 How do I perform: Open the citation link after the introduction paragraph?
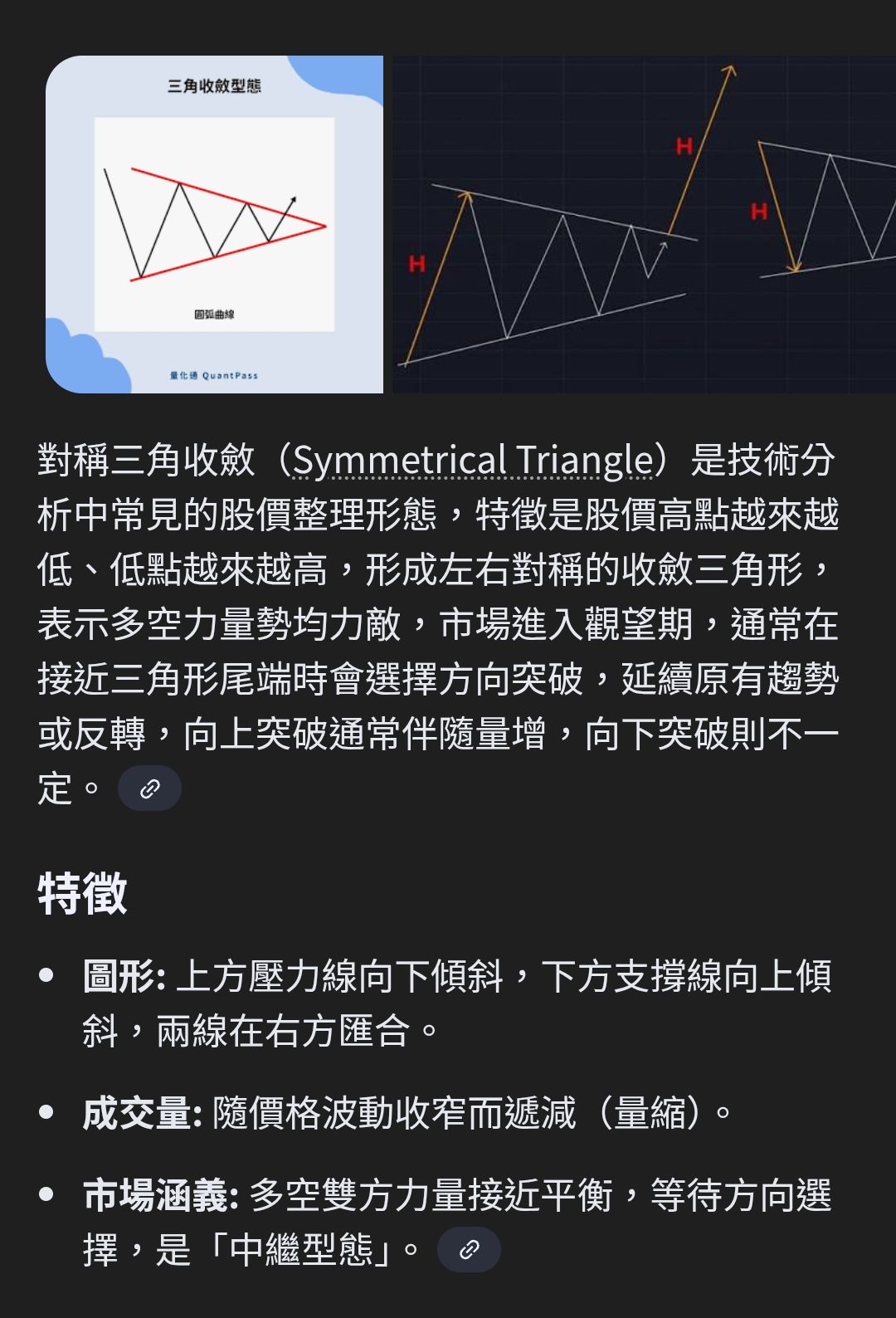(x=151, y=787)
